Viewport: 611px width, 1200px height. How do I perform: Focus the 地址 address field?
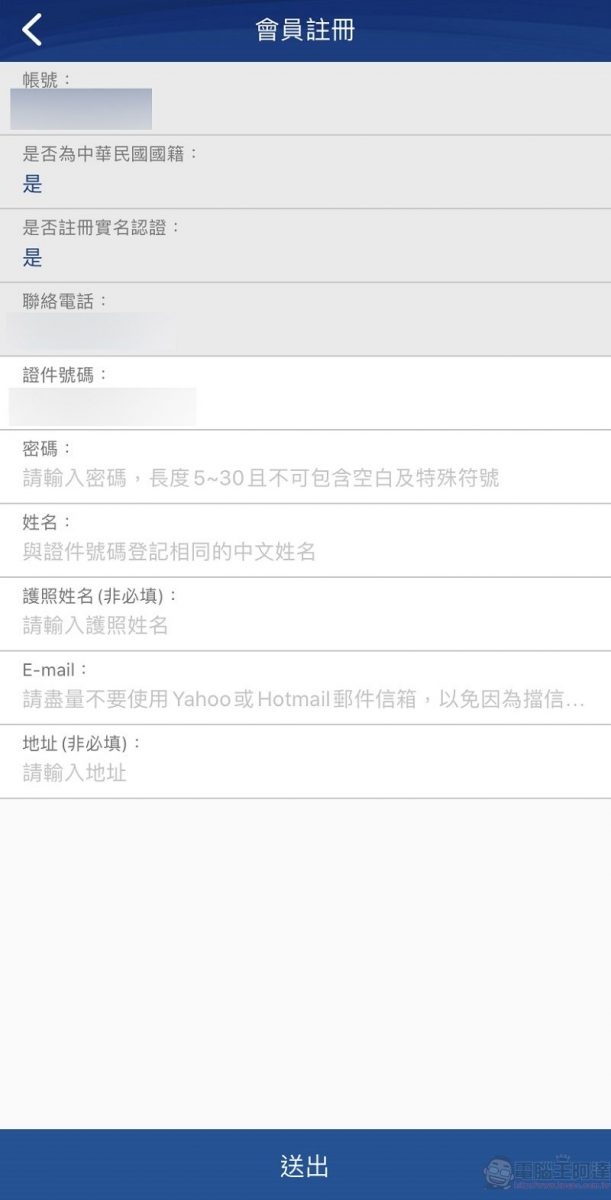tap(300, 773)
